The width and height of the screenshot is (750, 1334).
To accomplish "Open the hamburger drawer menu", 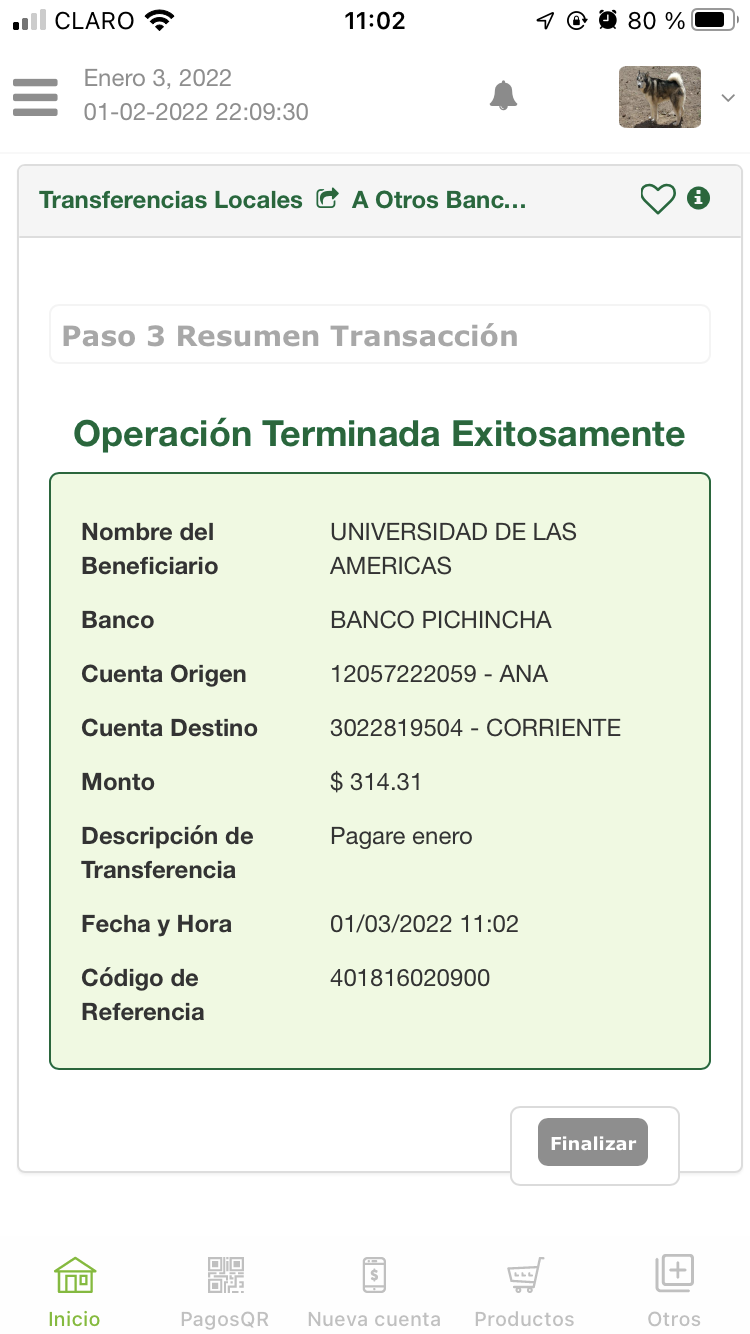I will coord(35,96).
